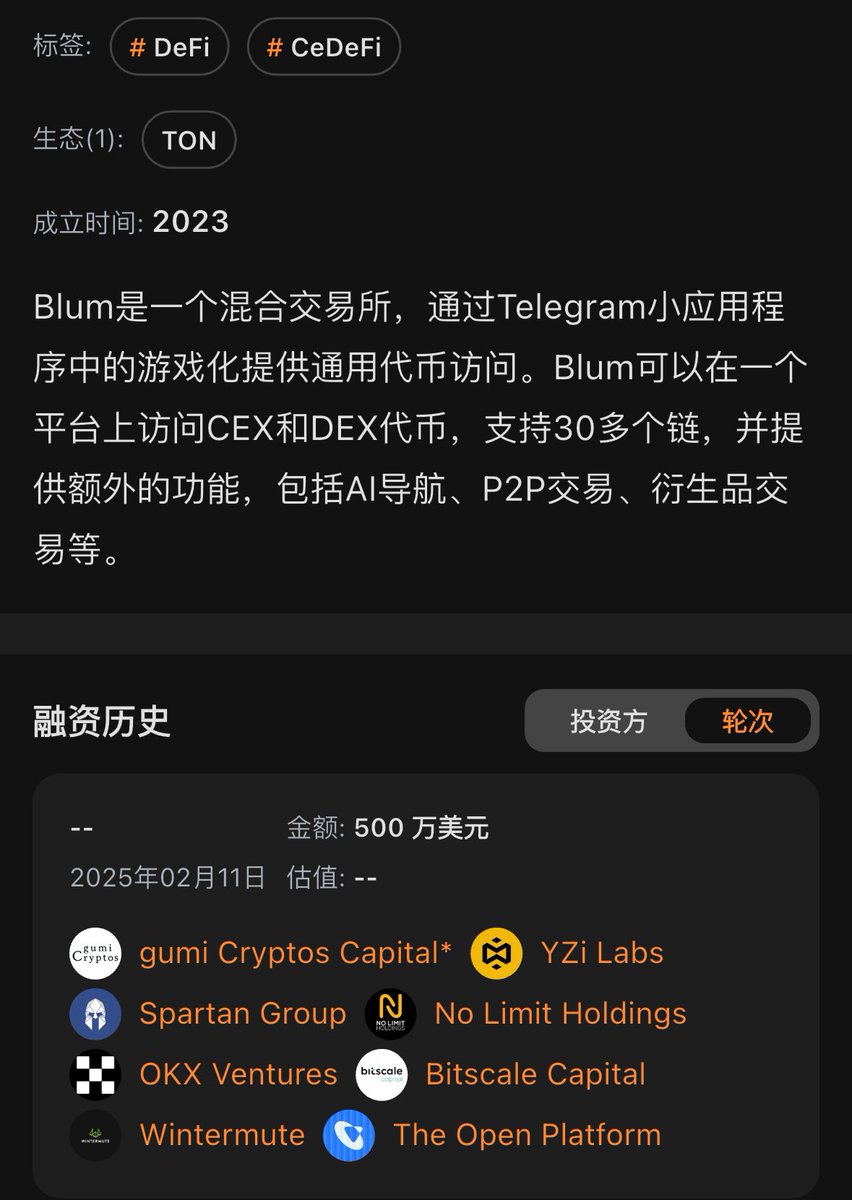Open OKX Ventures investor link
The width and height of the screenshot is (852, 1200).
[x=238, y=1075]
